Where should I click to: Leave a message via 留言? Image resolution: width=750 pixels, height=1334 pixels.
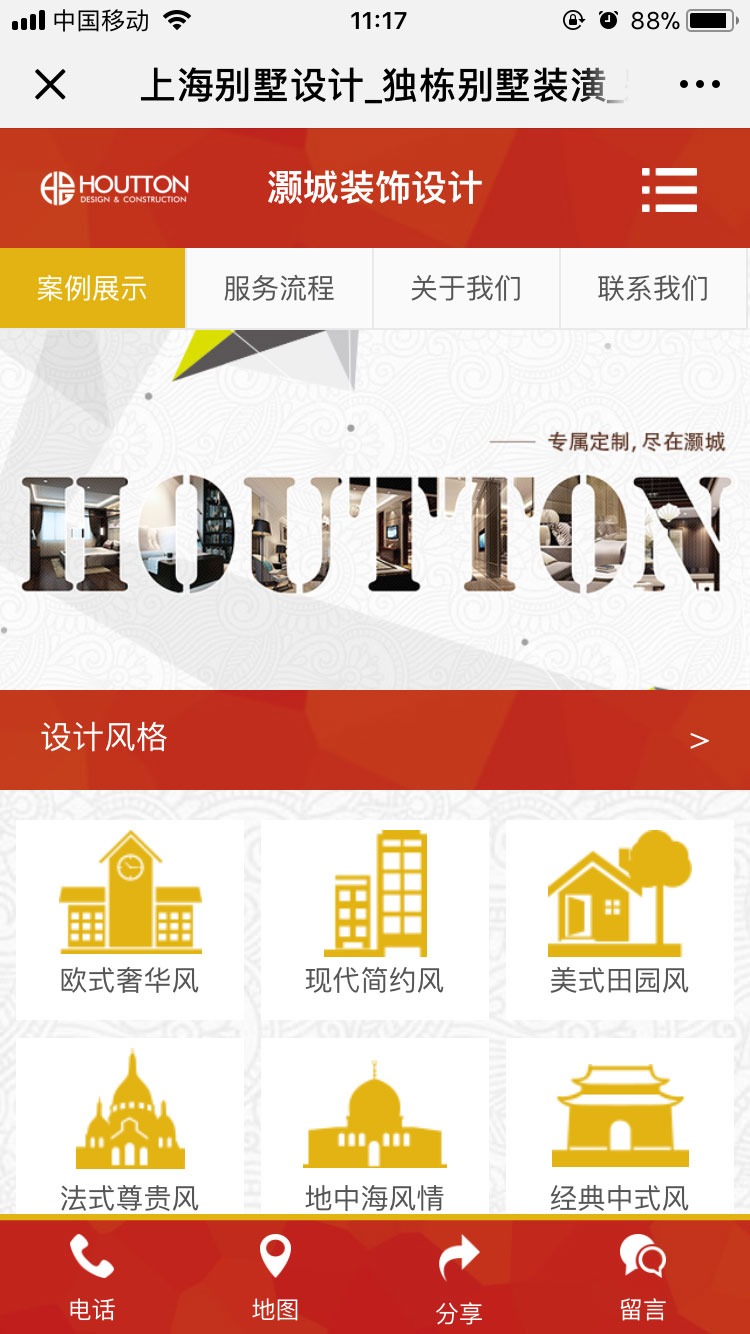[642, 1278]
